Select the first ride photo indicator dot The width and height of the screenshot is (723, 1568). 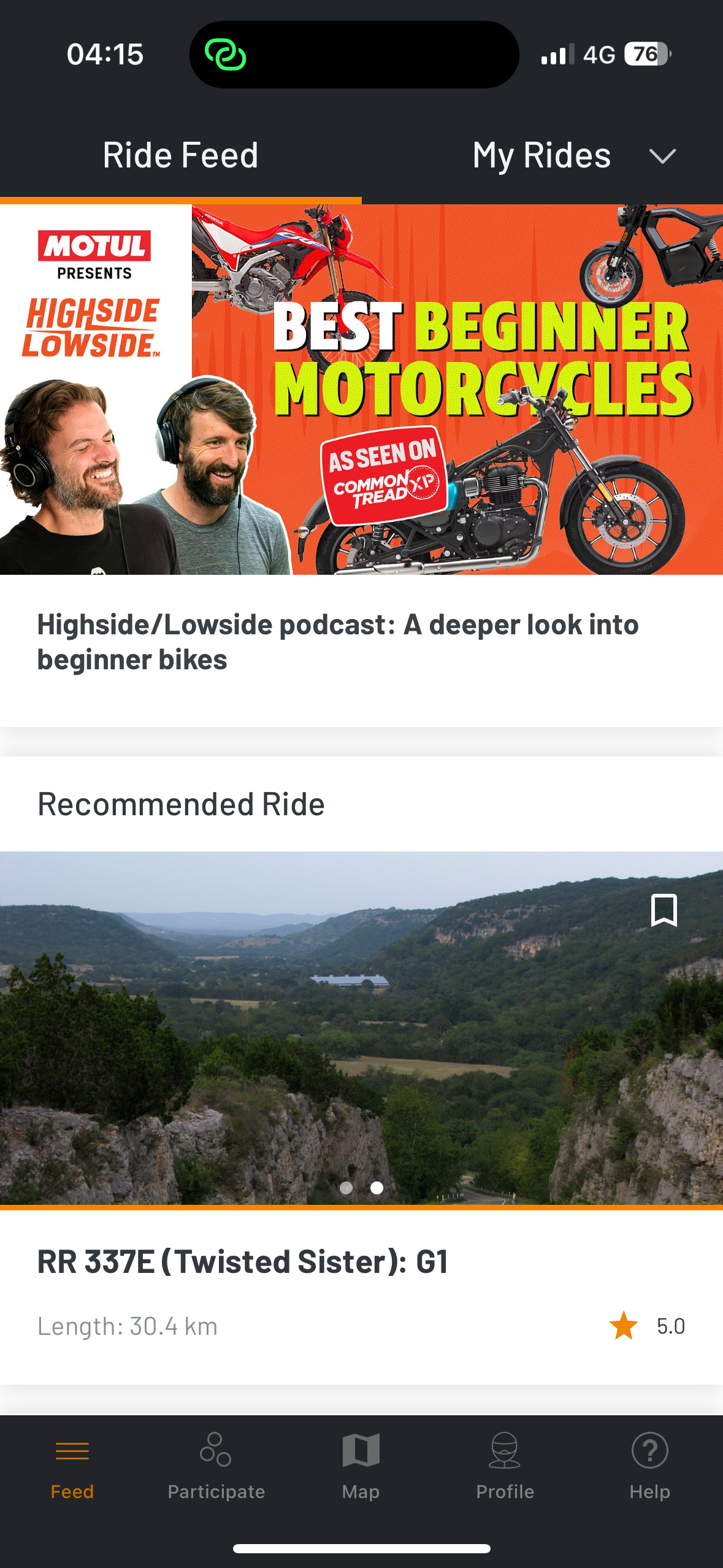(x=346, y=1188)
